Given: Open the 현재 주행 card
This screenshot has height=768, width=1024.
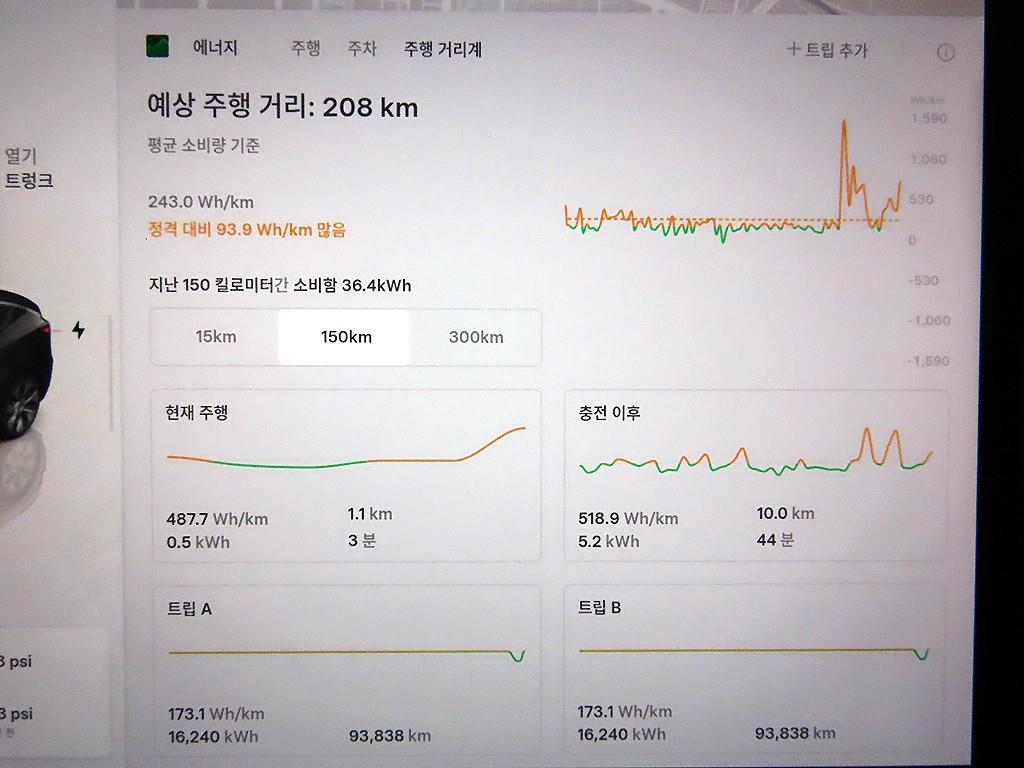Looking at the screenshot, I should point(347,476).
